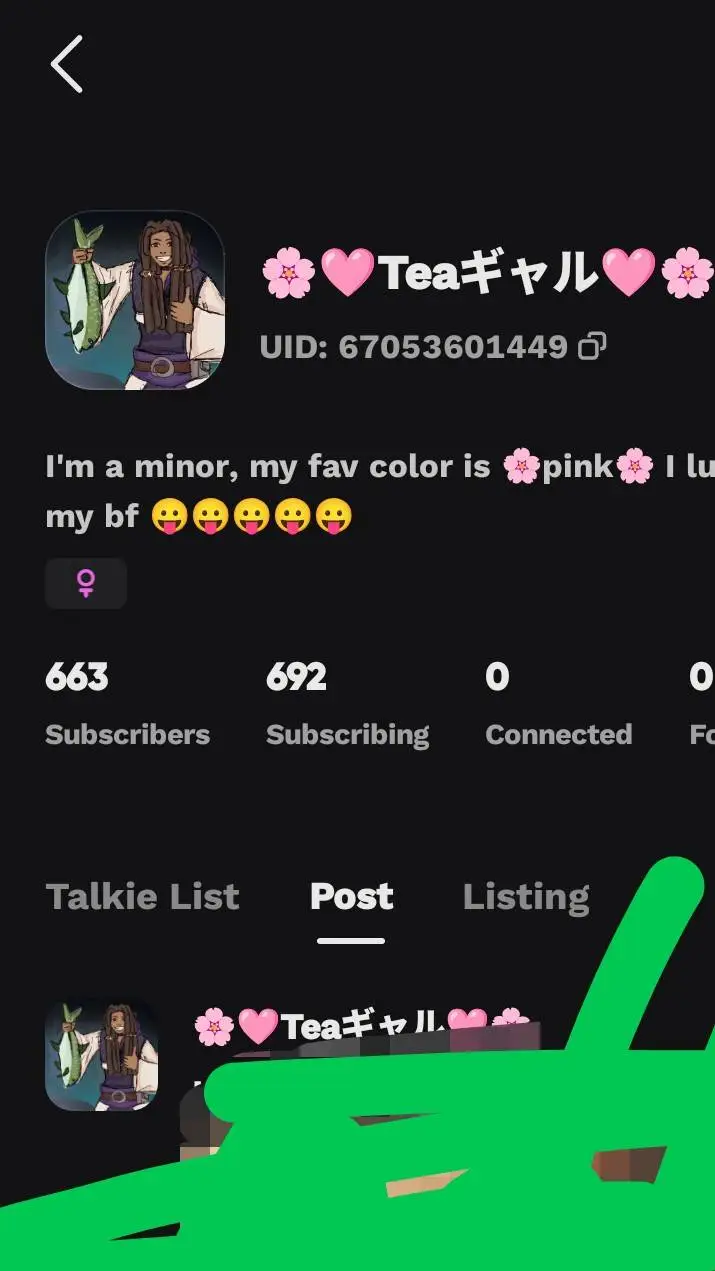View the 692 Subscribing list
This screenshot has height=1271, width=715.
[x=347, y=705]
